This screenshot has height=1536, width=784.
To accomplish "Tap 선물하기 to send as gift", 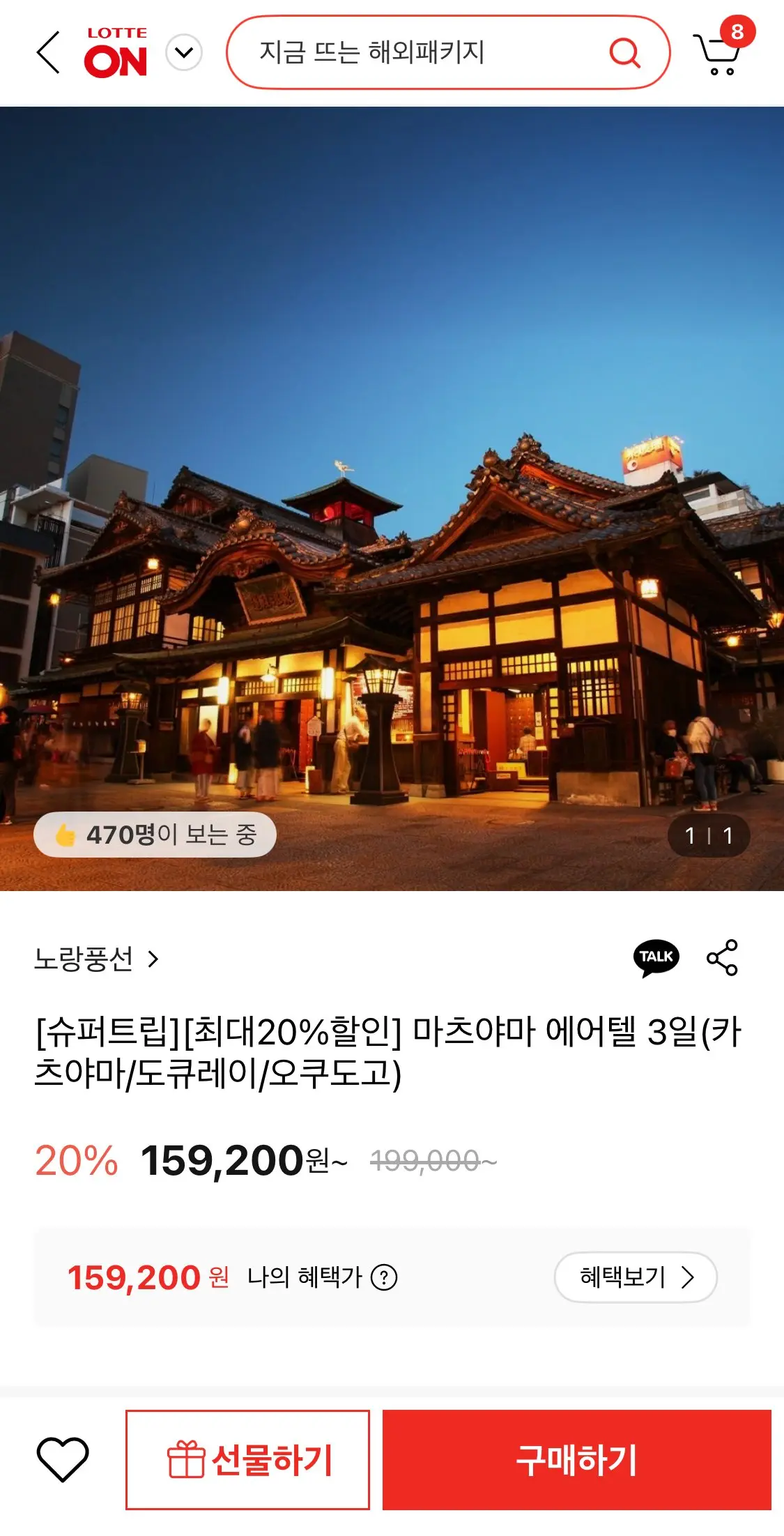I will 247,1460.
